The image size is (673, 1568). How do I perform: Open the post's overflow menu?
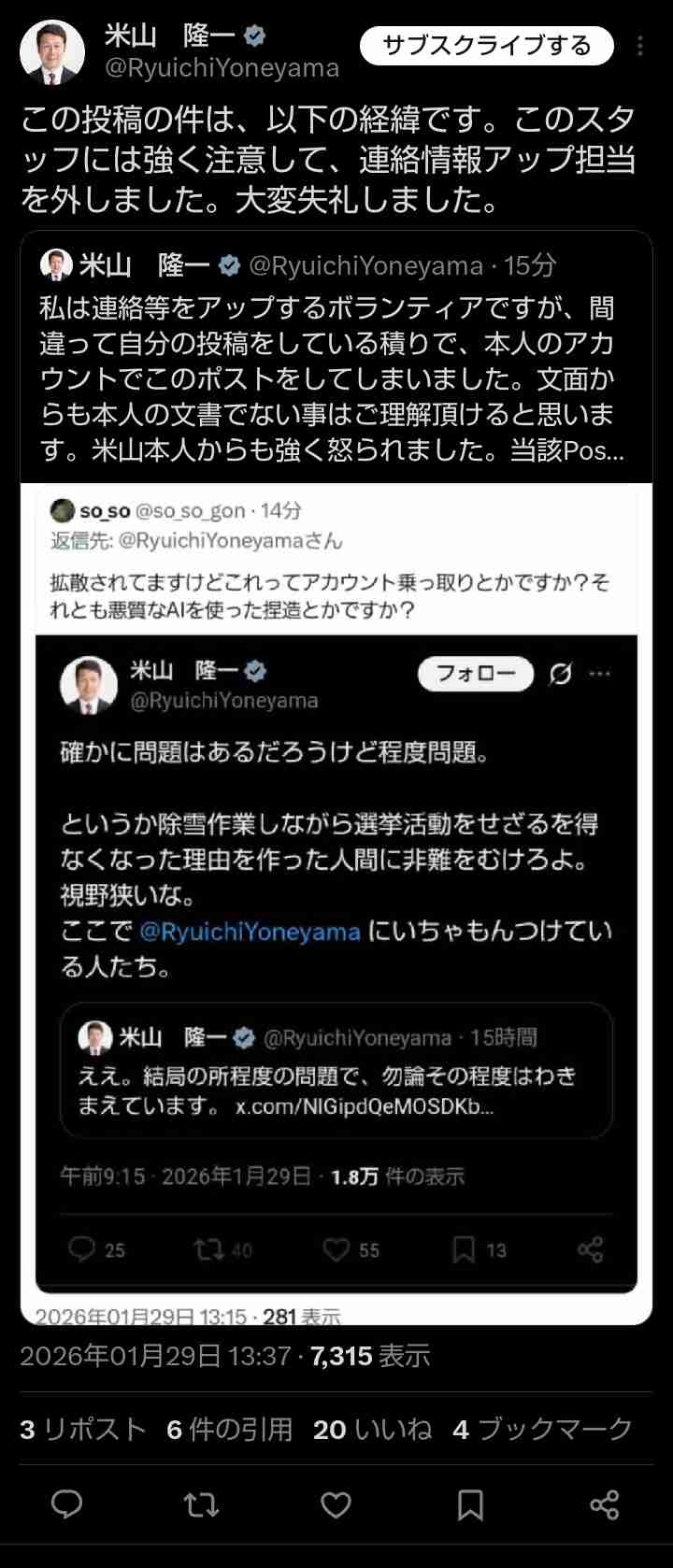[x=640, y=46]
